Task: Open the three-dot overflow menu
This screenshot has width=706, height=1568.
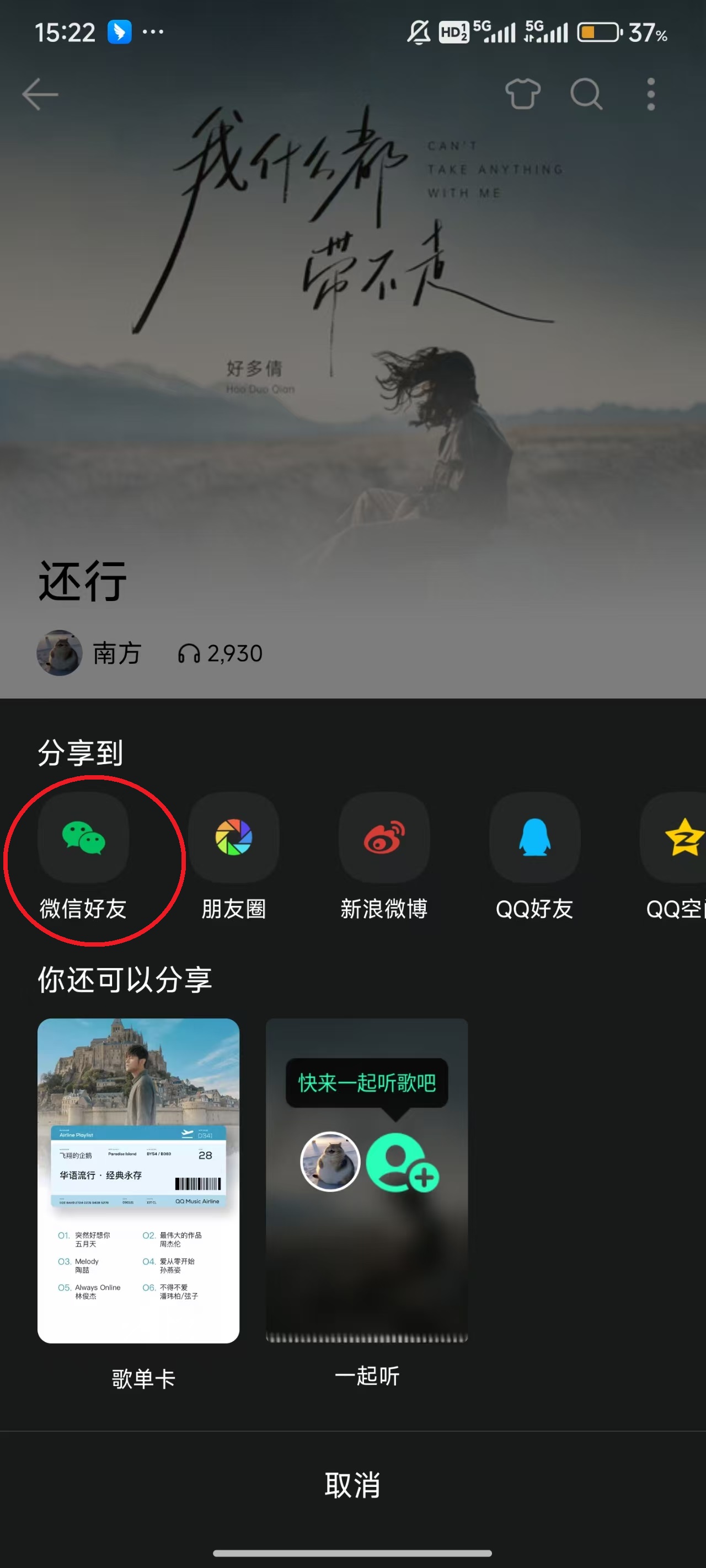Action: tap(650, 94)
